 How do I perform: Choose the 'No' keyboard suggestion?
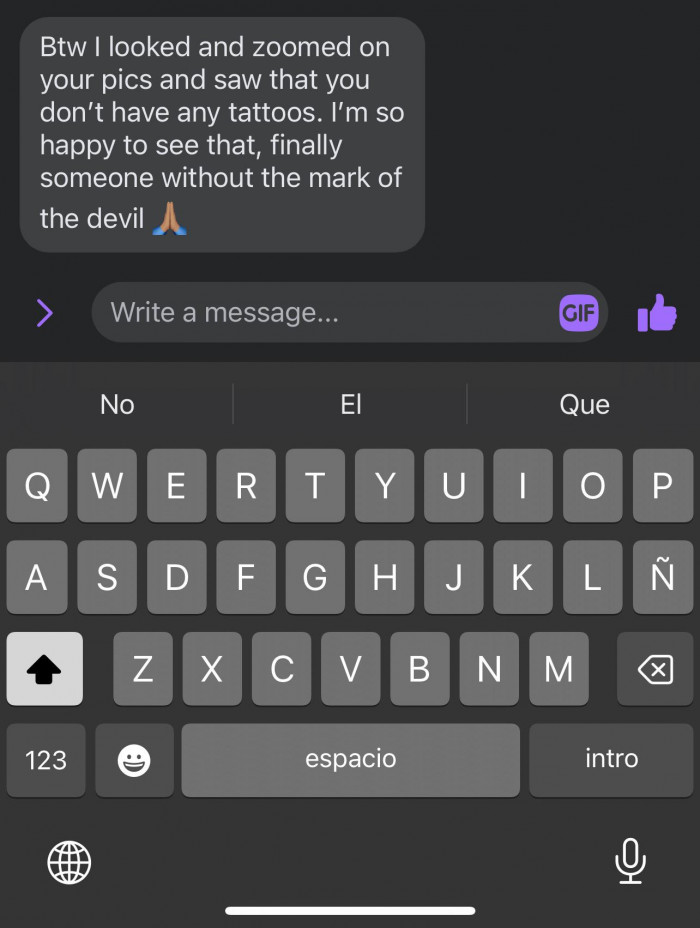117,404
